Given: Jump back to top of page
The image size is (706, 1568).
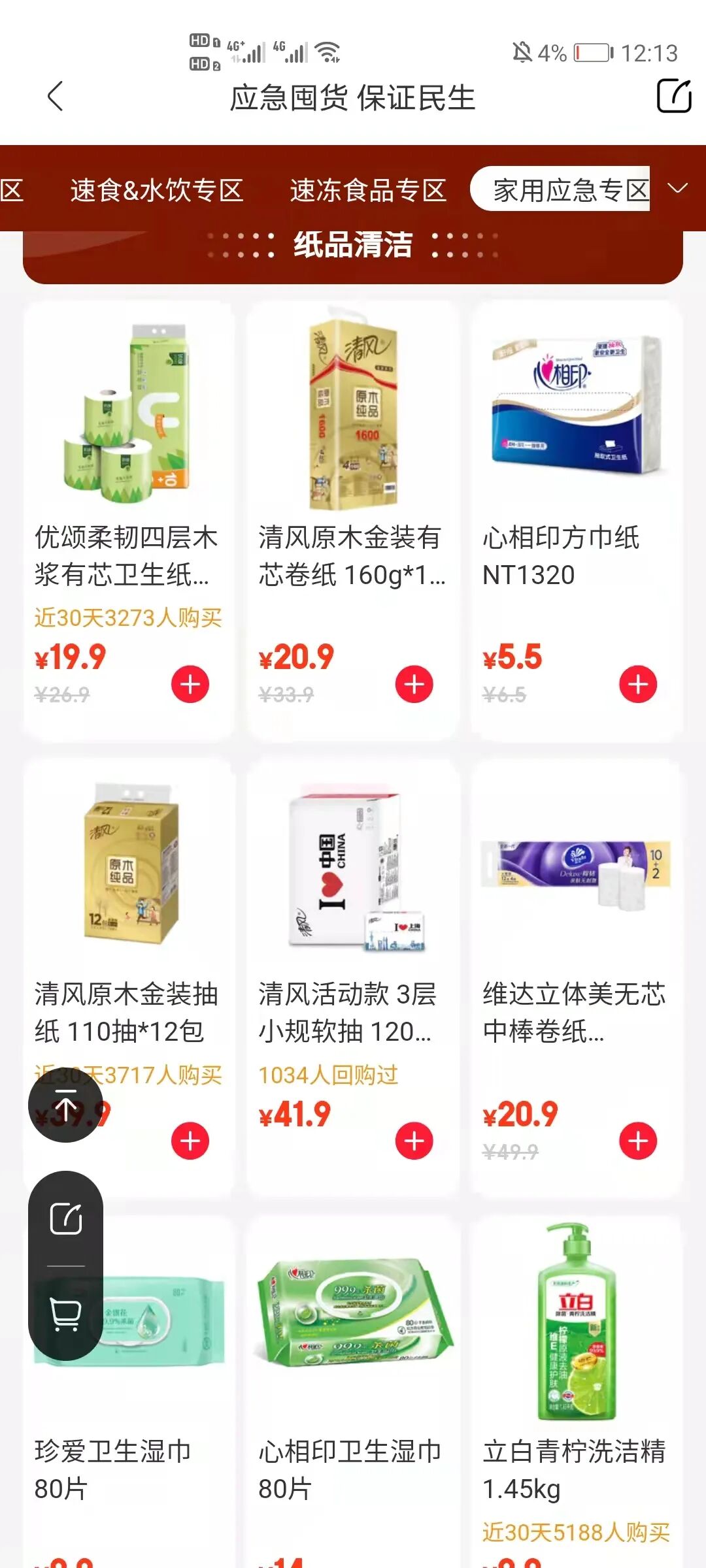Looking at the screenshot, I should [65, 1105].
